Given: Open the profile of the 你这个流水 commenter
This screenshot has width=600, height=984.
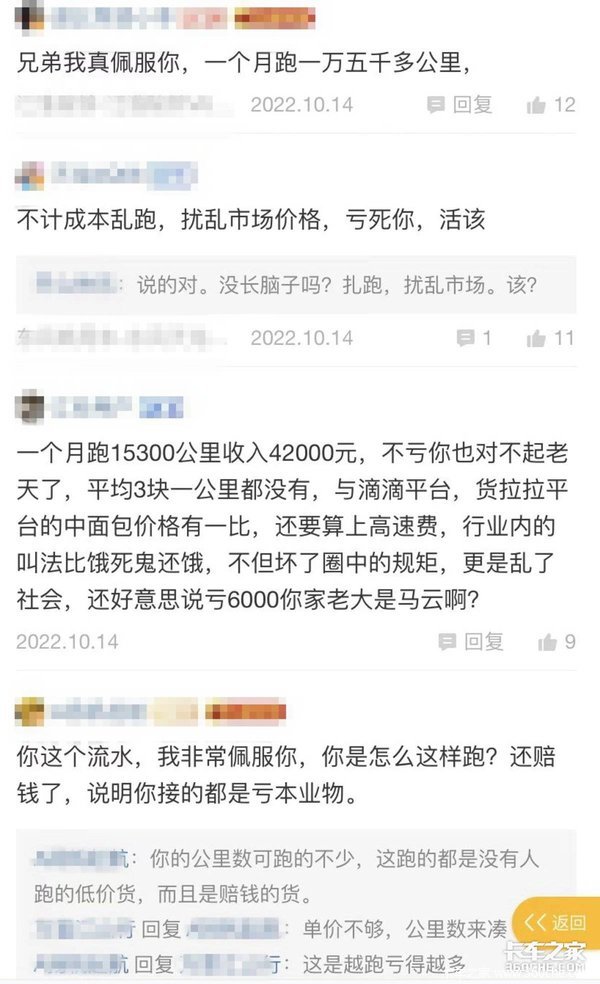Looking at the screenshot, I should pyautogui.click(x=31, y=713).
